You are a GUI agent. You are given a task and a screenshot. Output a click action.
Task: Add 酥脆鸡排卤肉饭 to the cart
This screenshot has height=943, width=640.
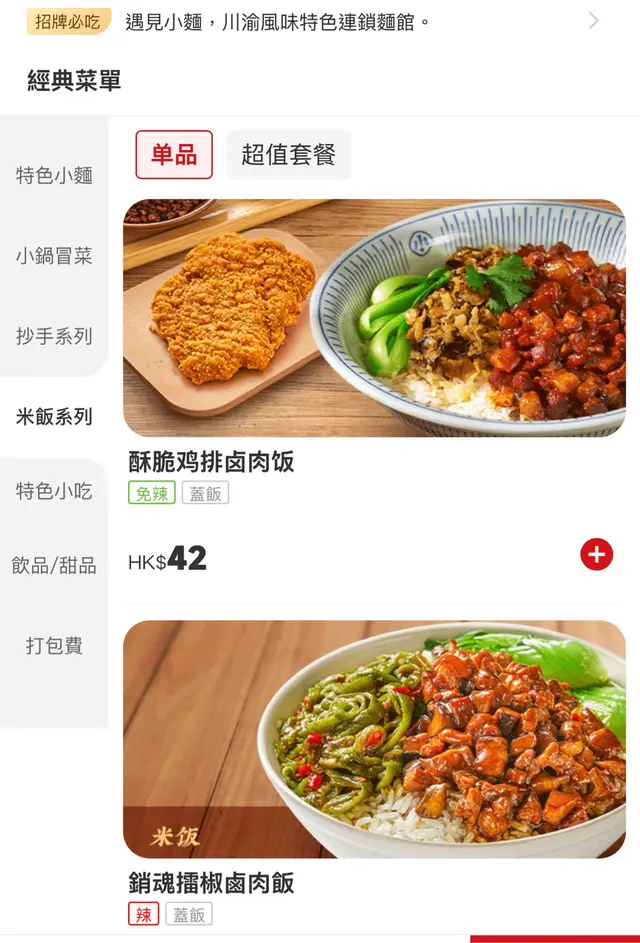coord(596,554)
